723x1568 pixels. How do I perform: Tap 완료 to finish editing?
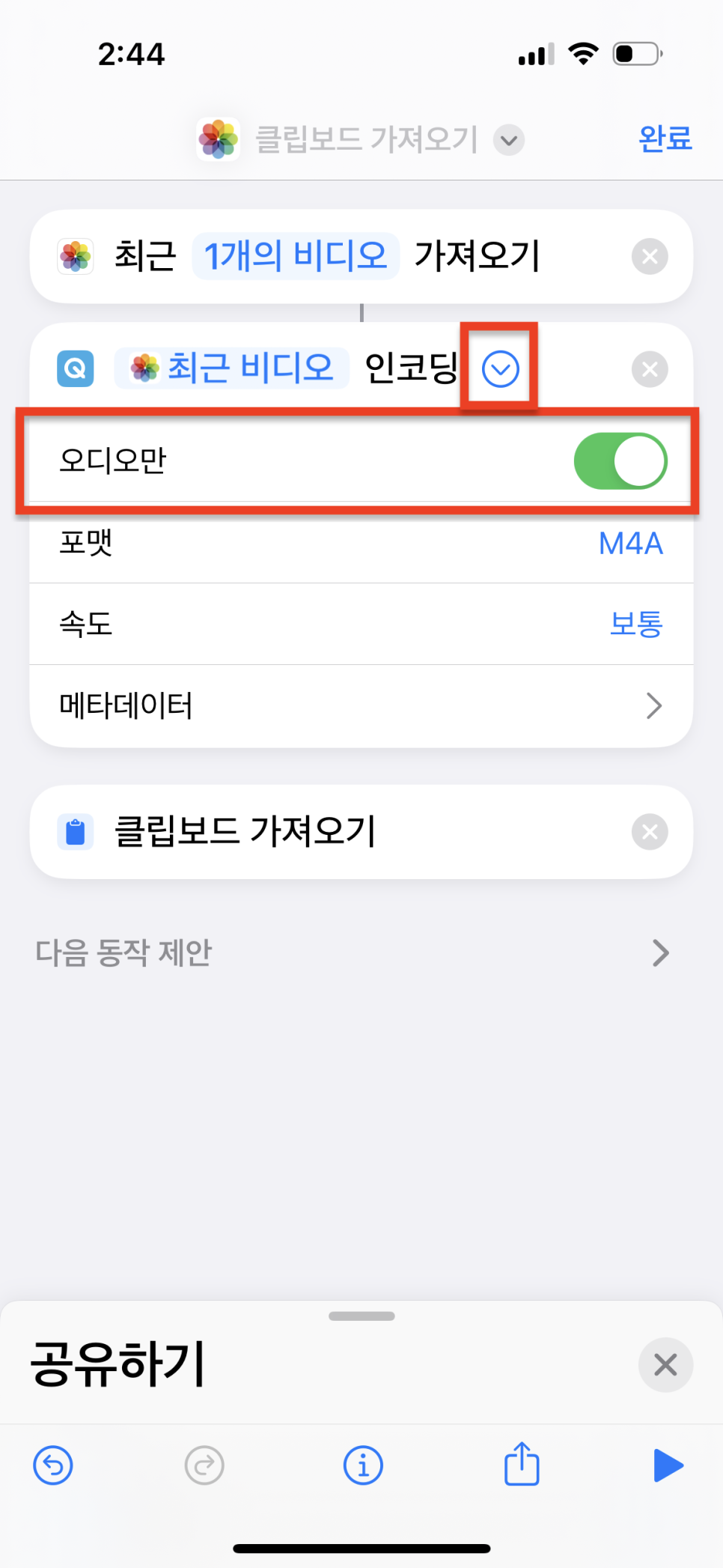[665, 139]
